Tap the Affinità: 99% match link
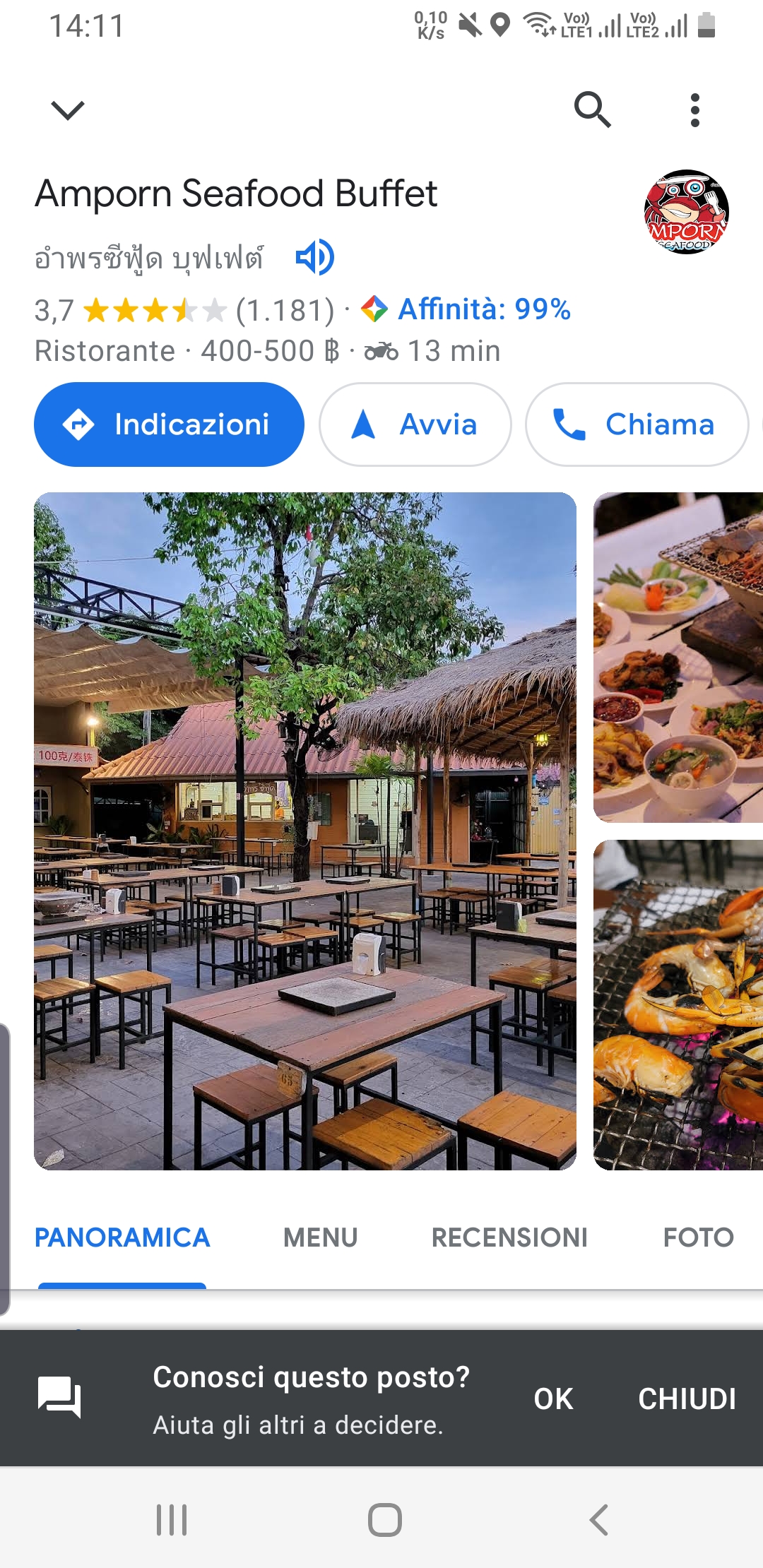763x1568 pixels. pyautogui.click(x=483, y=309)
